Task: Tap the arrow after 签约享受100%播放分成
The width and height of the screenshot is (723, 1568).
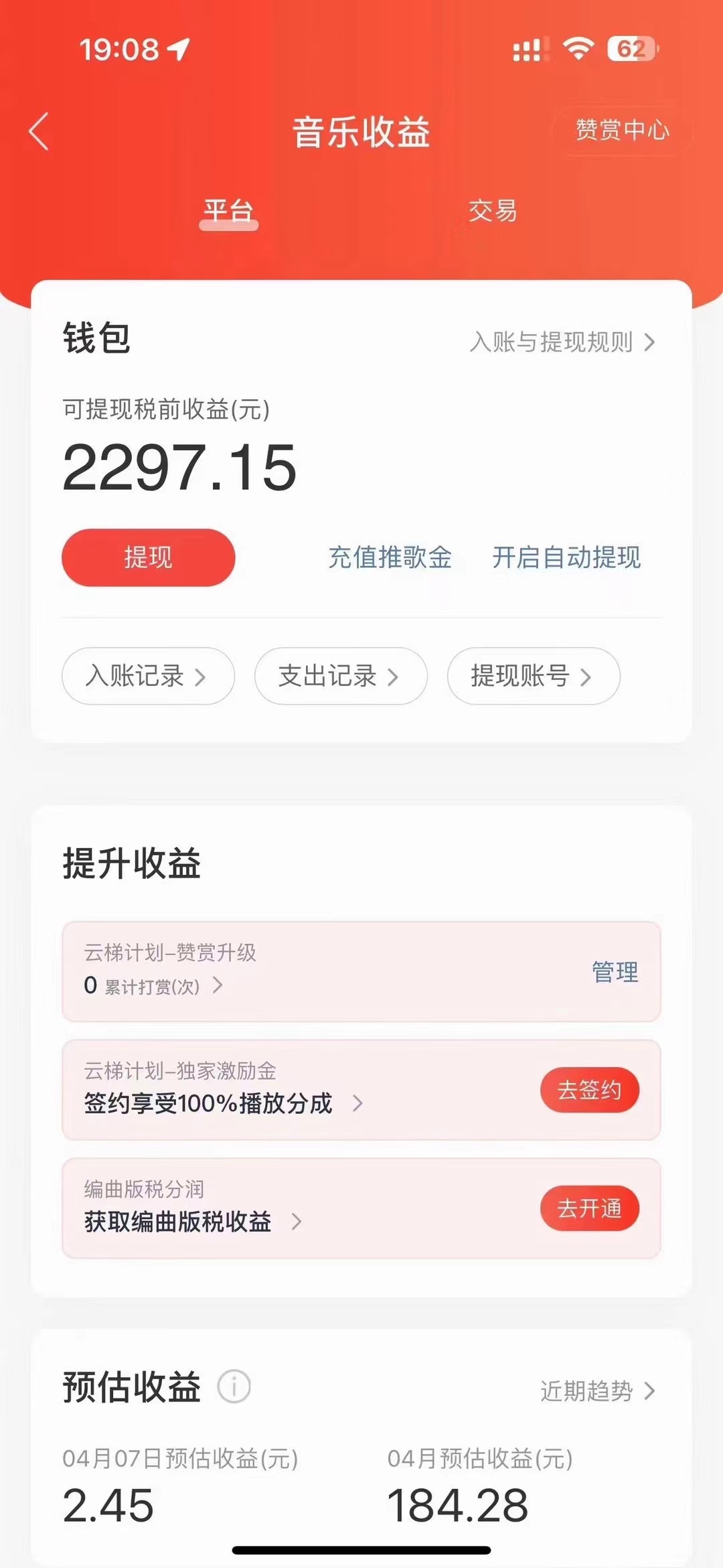Action: point(359,1102)
